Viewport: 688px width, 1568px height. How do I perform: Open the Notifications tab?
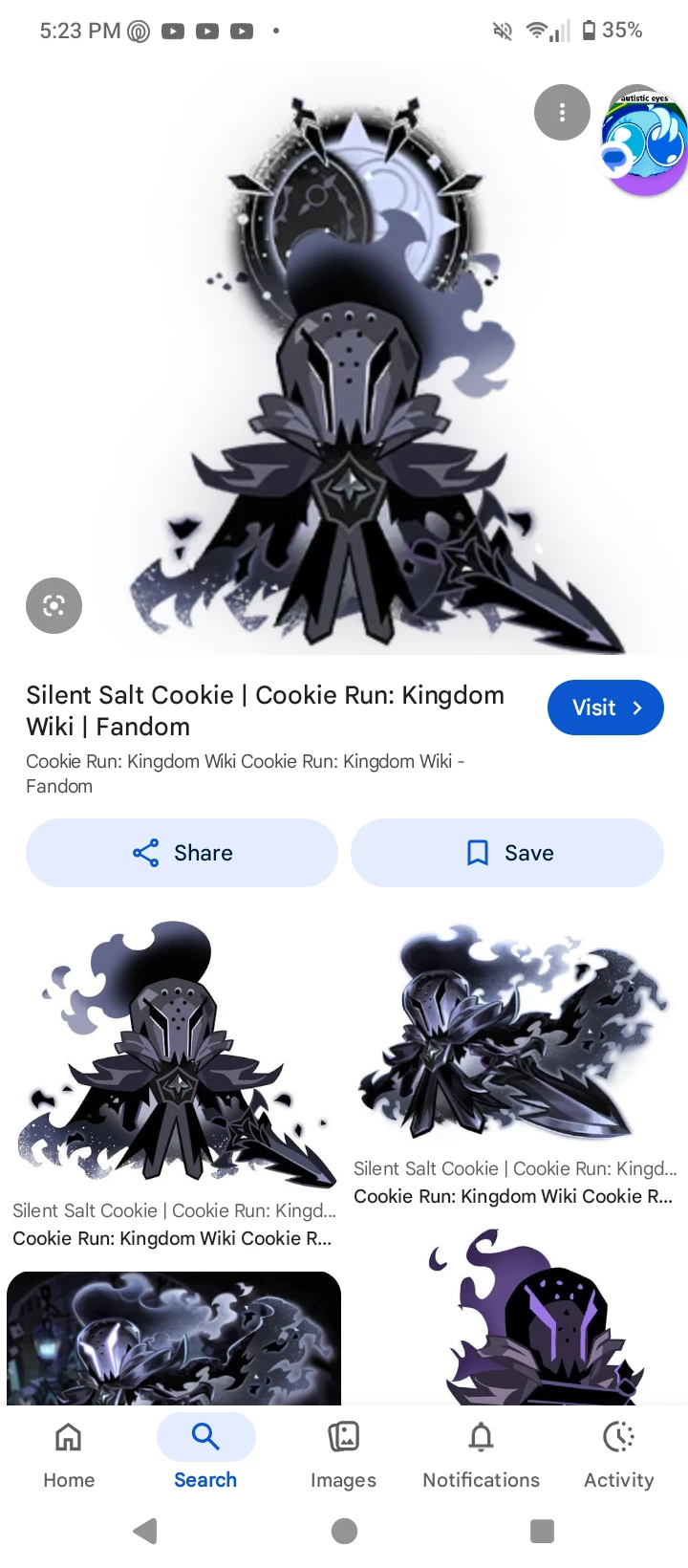[x=481, y=1453]
